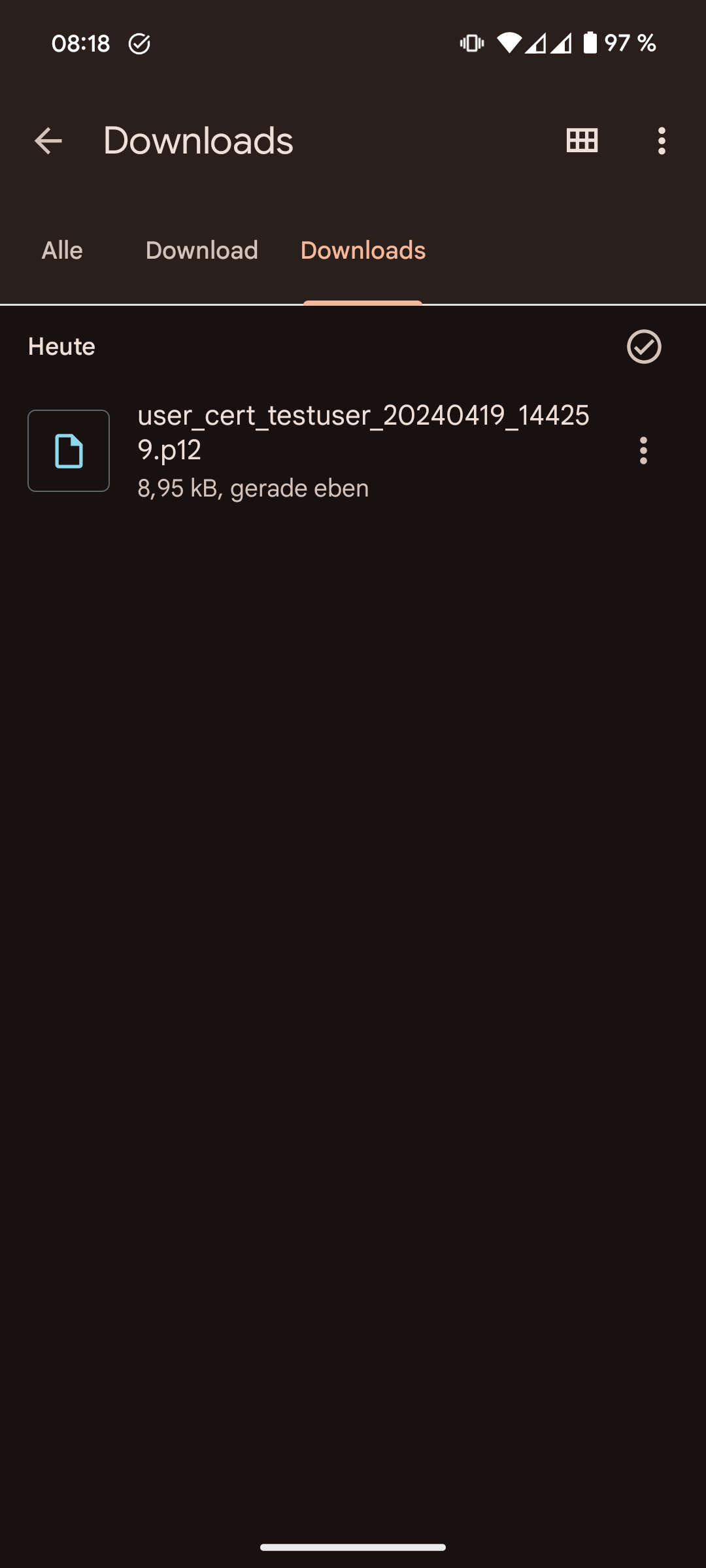
Task: Go back from the Downloads screen
Action: [48, 140]
